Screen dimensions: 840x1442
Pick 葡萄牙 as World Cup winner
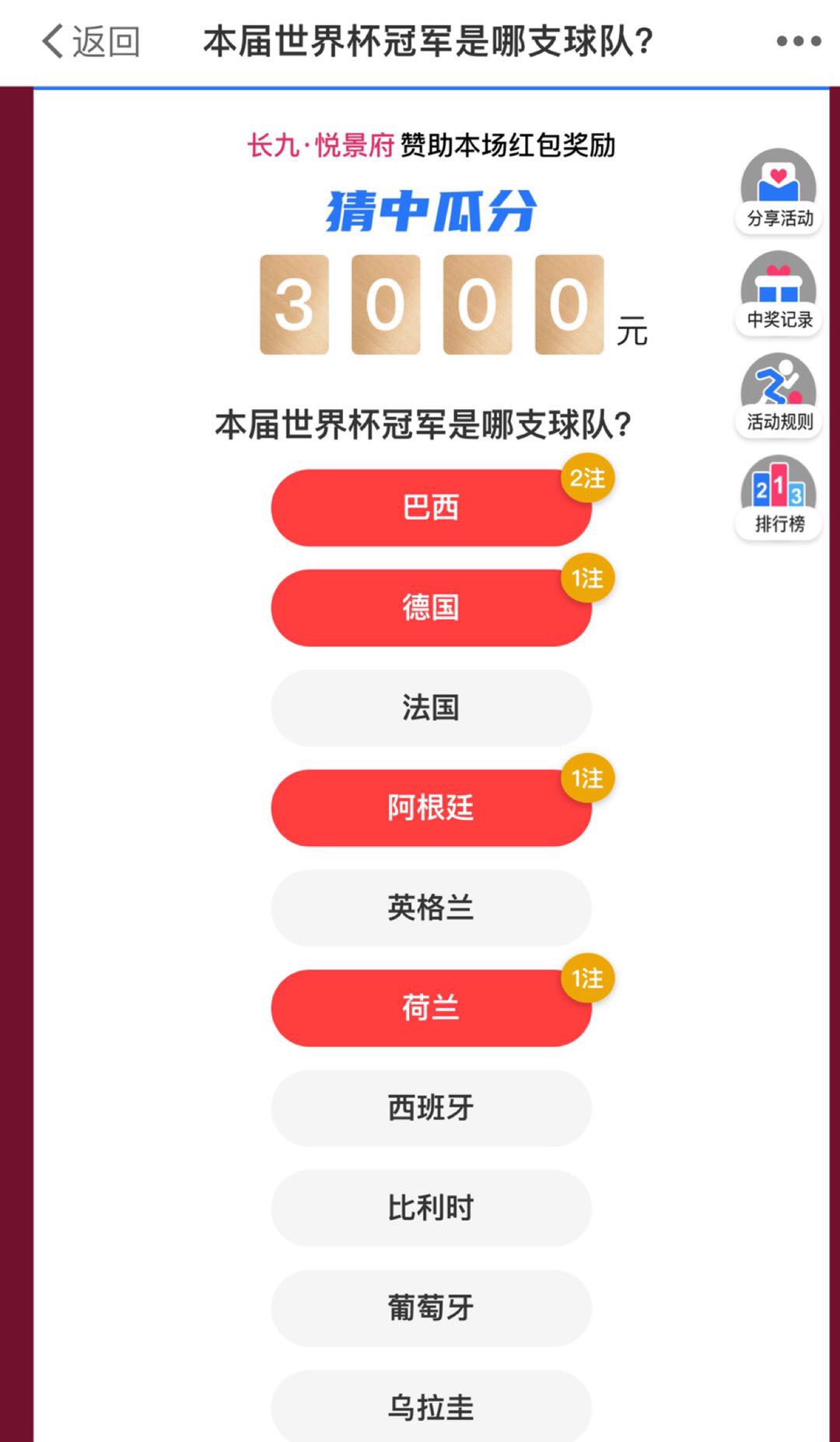click(x=431, y=1308)
